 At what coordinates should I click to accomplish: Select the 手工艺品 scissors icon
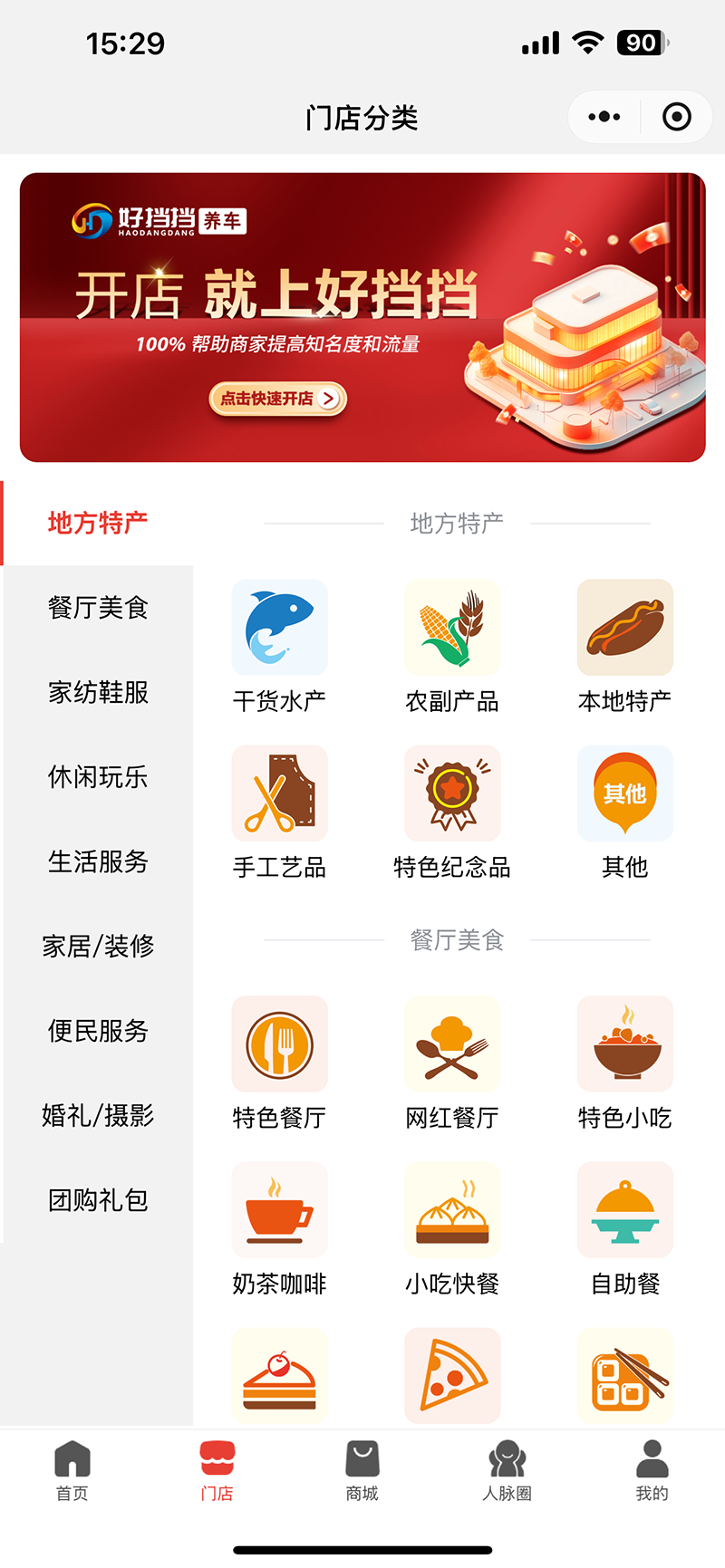[279, 794]
